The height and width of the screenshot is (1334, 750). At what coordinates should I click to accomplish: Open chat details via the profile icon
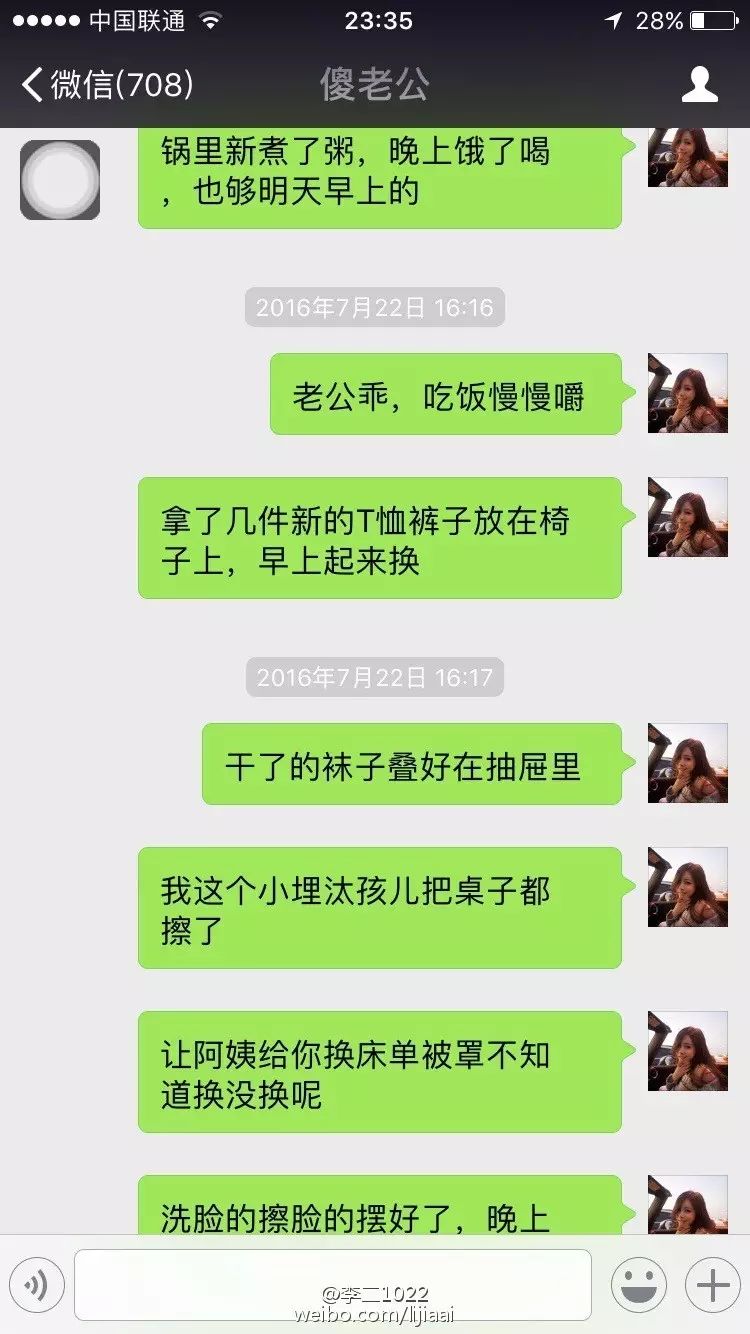699,84
